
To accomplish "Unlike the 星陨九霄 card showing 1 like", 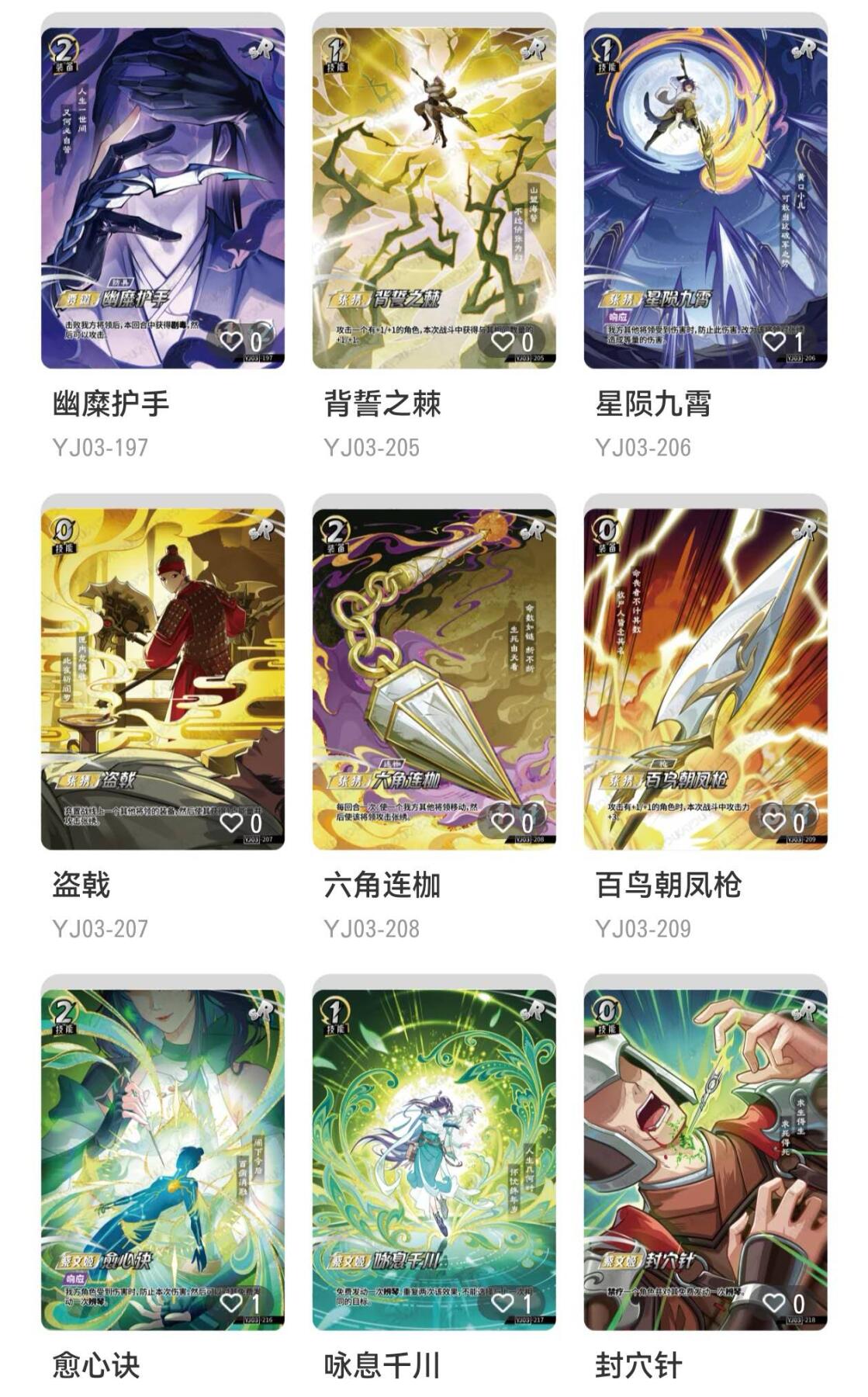I will click(x=774, y=339).
